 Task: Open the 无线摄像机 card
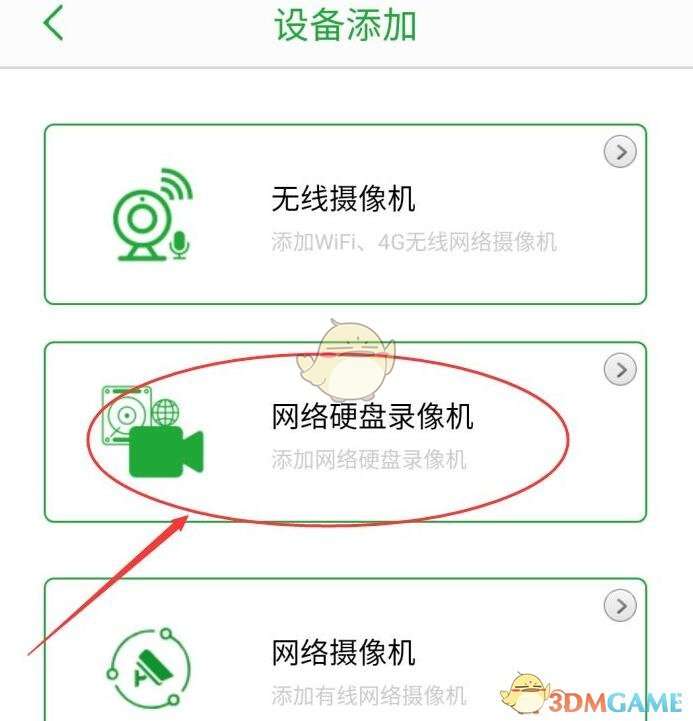[x=345, y=214]
